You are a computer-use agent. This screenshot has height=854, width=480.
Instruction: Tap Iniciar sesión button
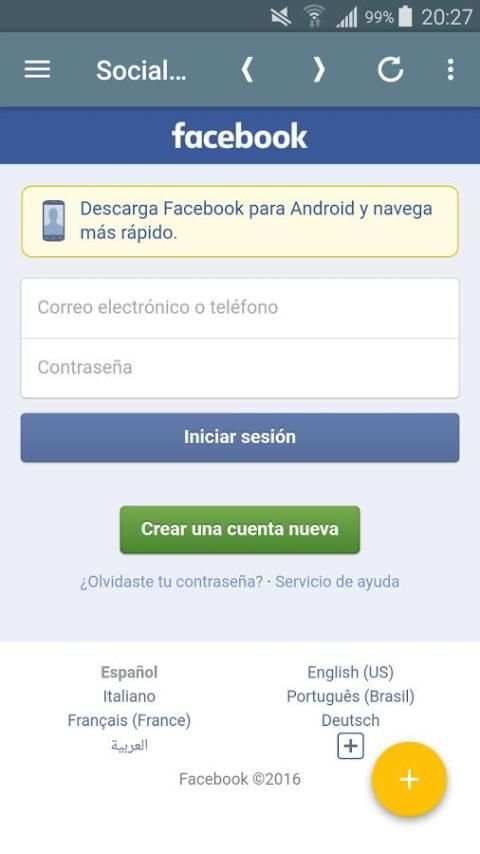(240, 437)
